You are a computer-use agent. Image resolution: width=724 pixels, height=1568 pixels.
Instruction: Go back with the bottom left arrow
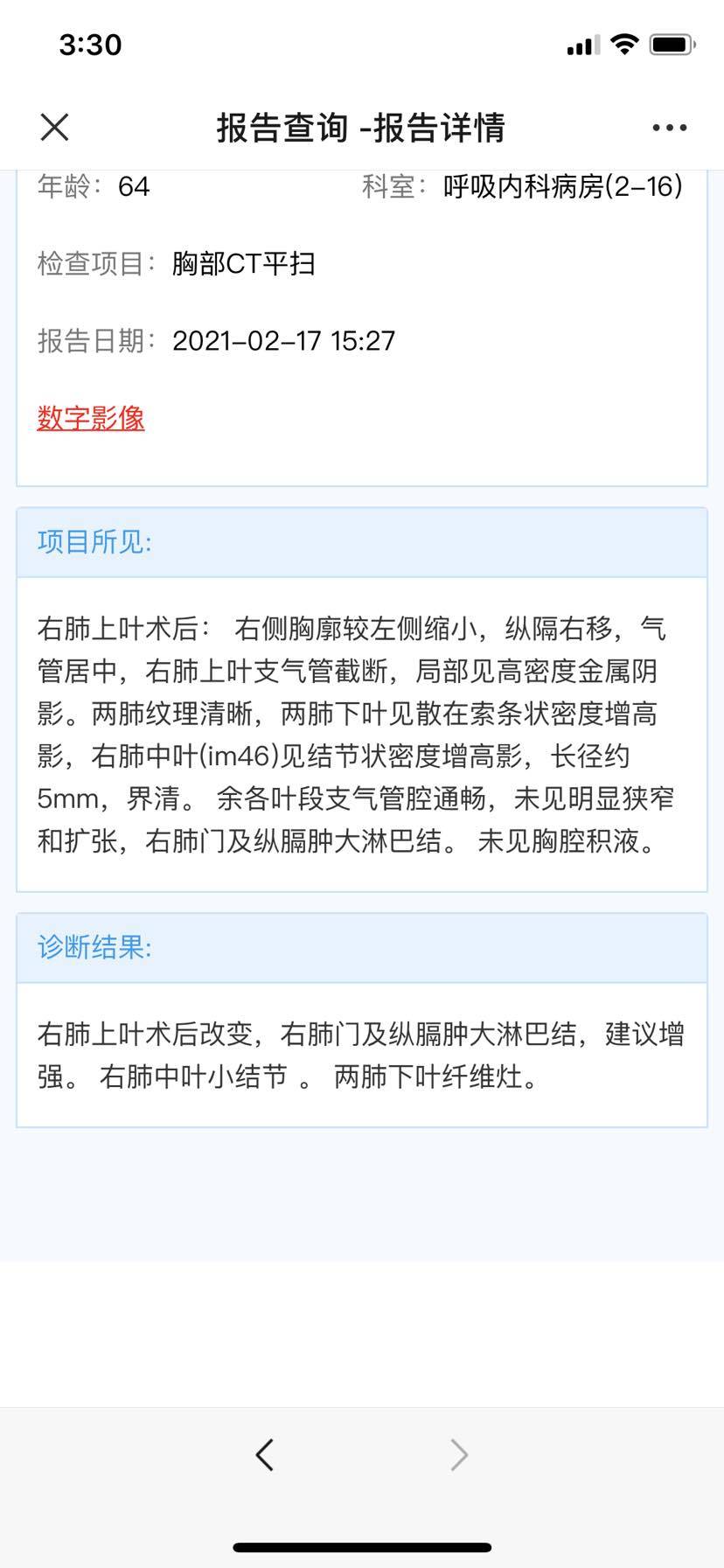265,1455
